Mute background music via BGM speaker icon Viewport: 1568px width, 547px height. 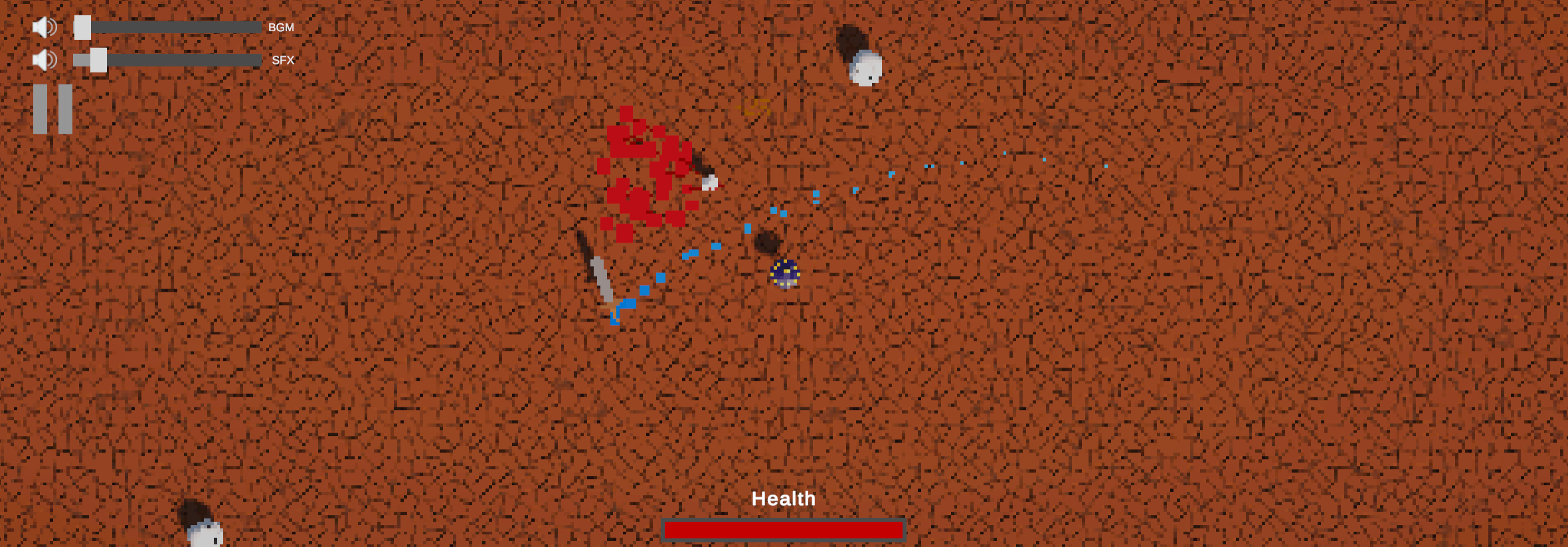coord(44,27)
